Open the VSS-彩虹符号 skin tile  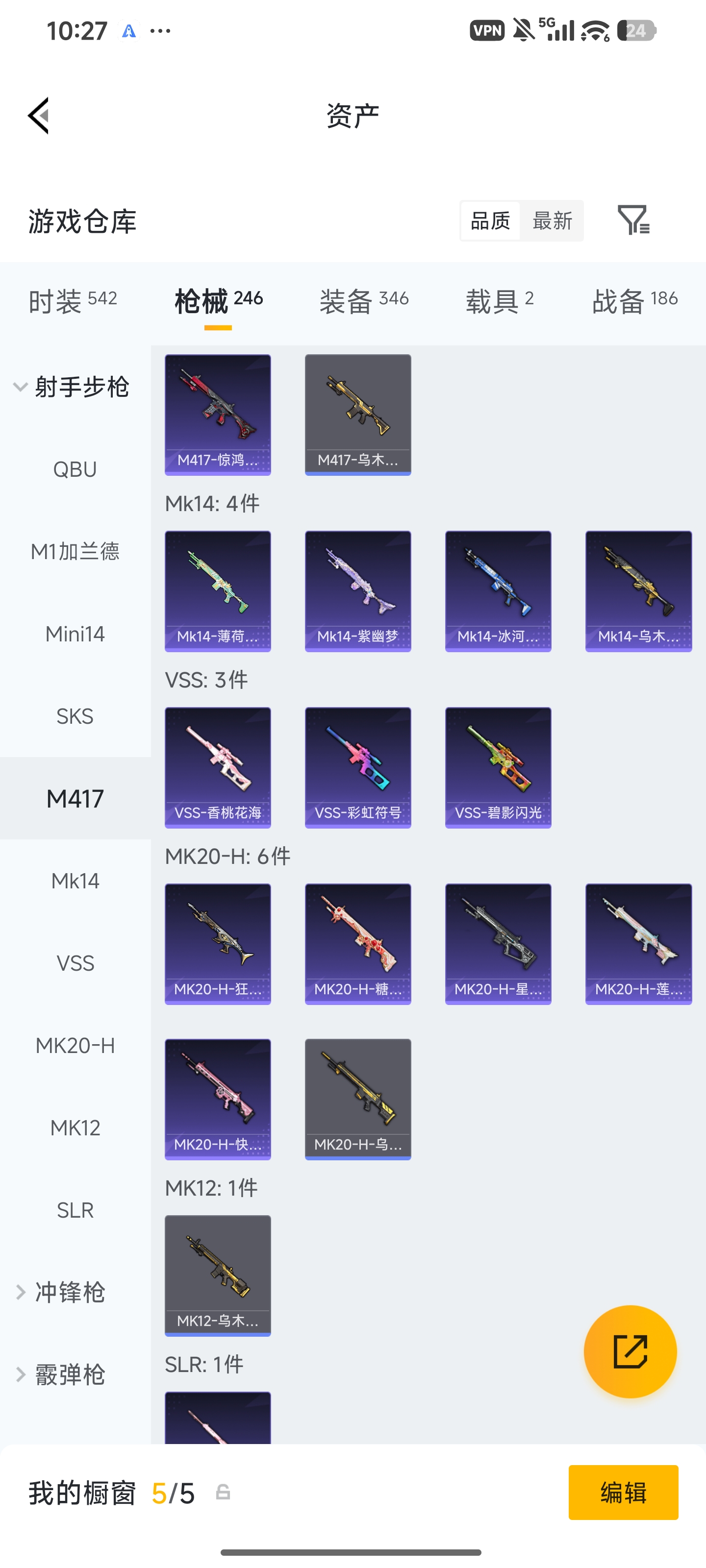click(357, 767)
